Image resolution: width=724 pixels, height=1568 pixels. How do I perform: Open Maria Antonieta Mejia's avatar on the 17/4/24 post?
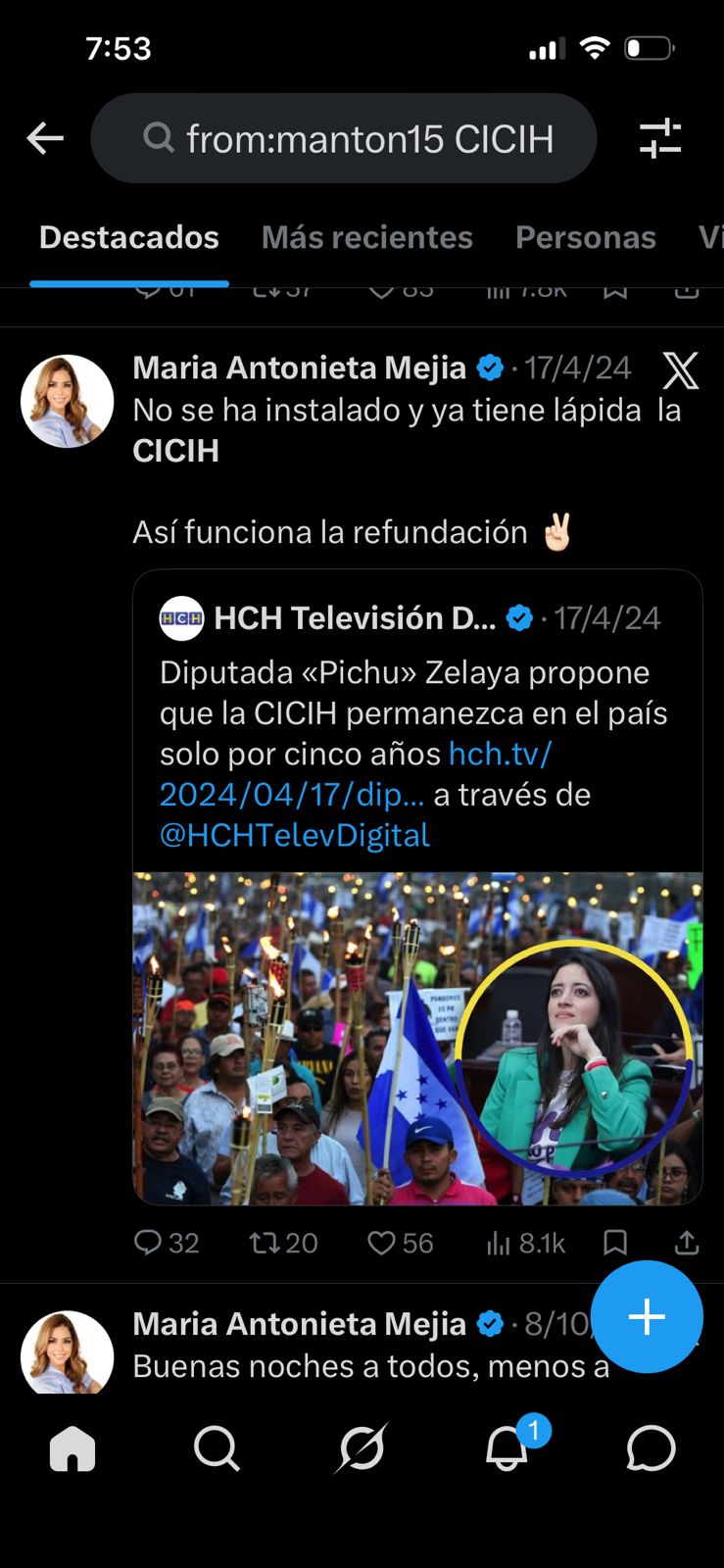click(68, 401)
